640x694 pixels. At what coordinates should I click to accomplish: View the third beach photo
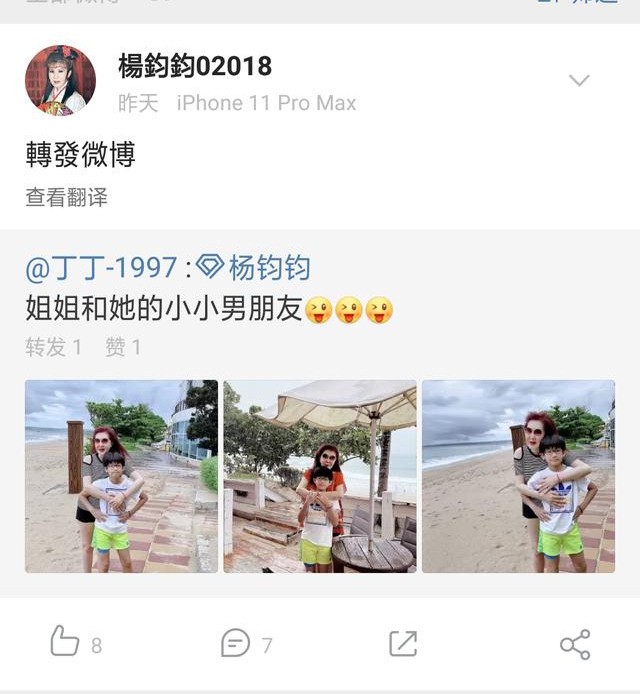point(518,476)
